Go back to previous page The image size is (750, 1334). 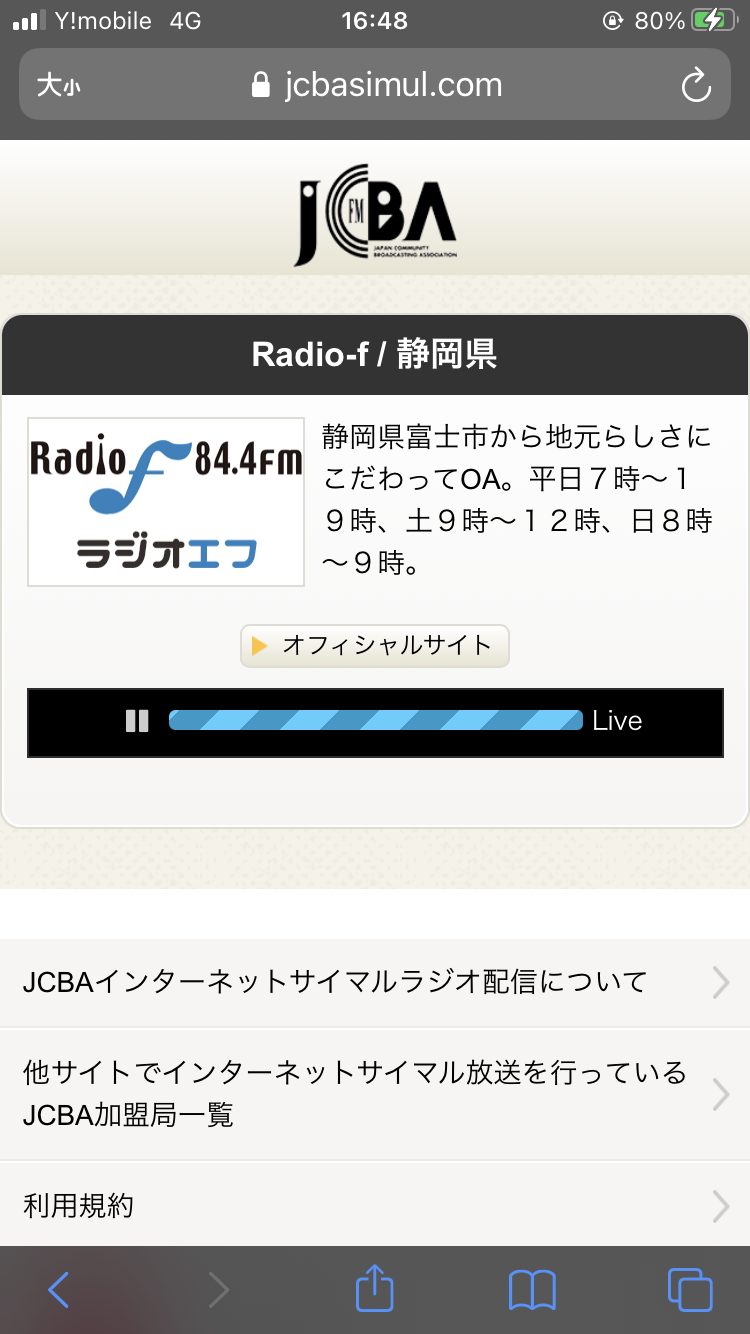(x=59, y=1290)
